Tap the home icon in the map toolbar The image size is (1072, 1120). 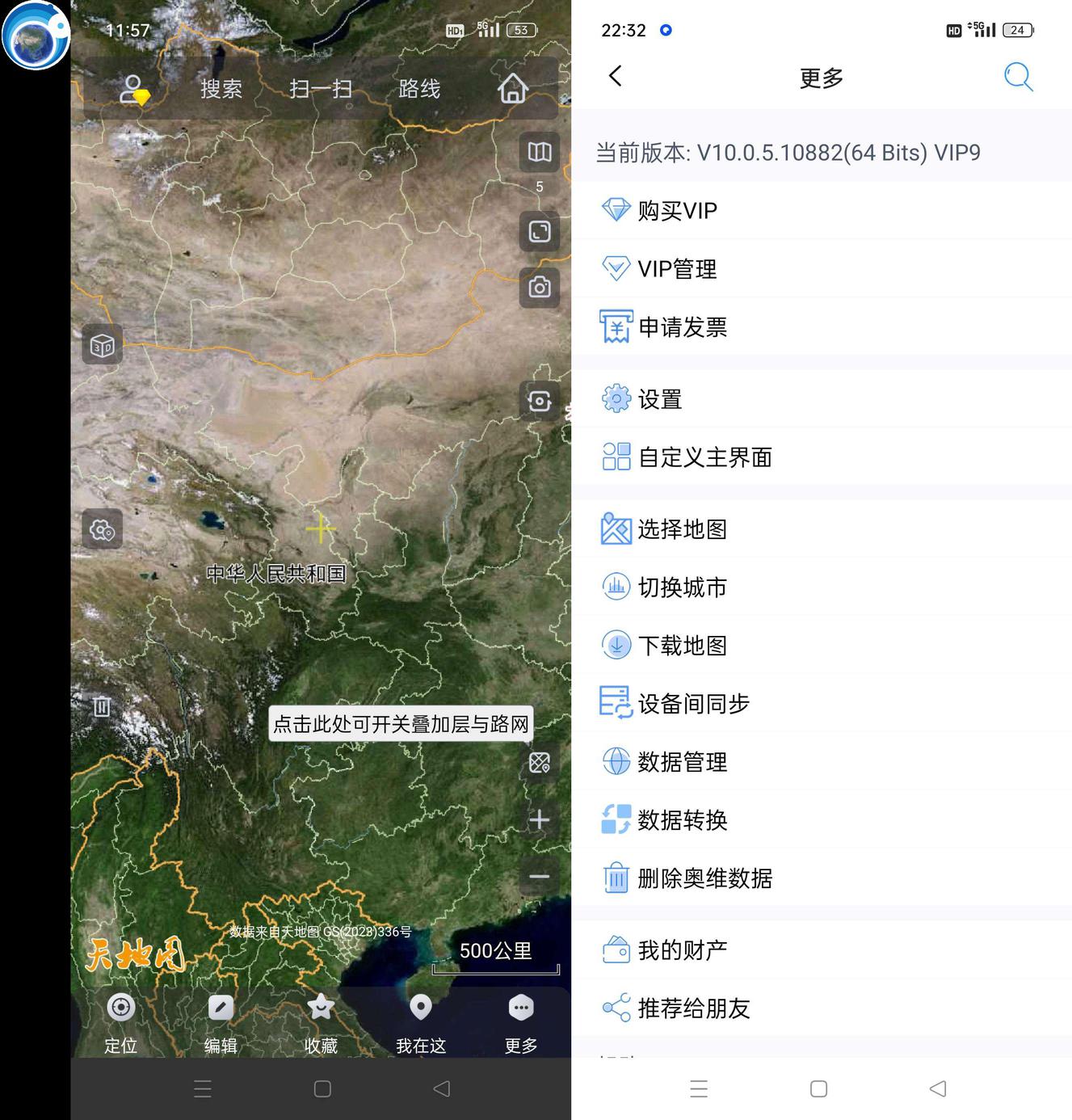pos(513,88)
